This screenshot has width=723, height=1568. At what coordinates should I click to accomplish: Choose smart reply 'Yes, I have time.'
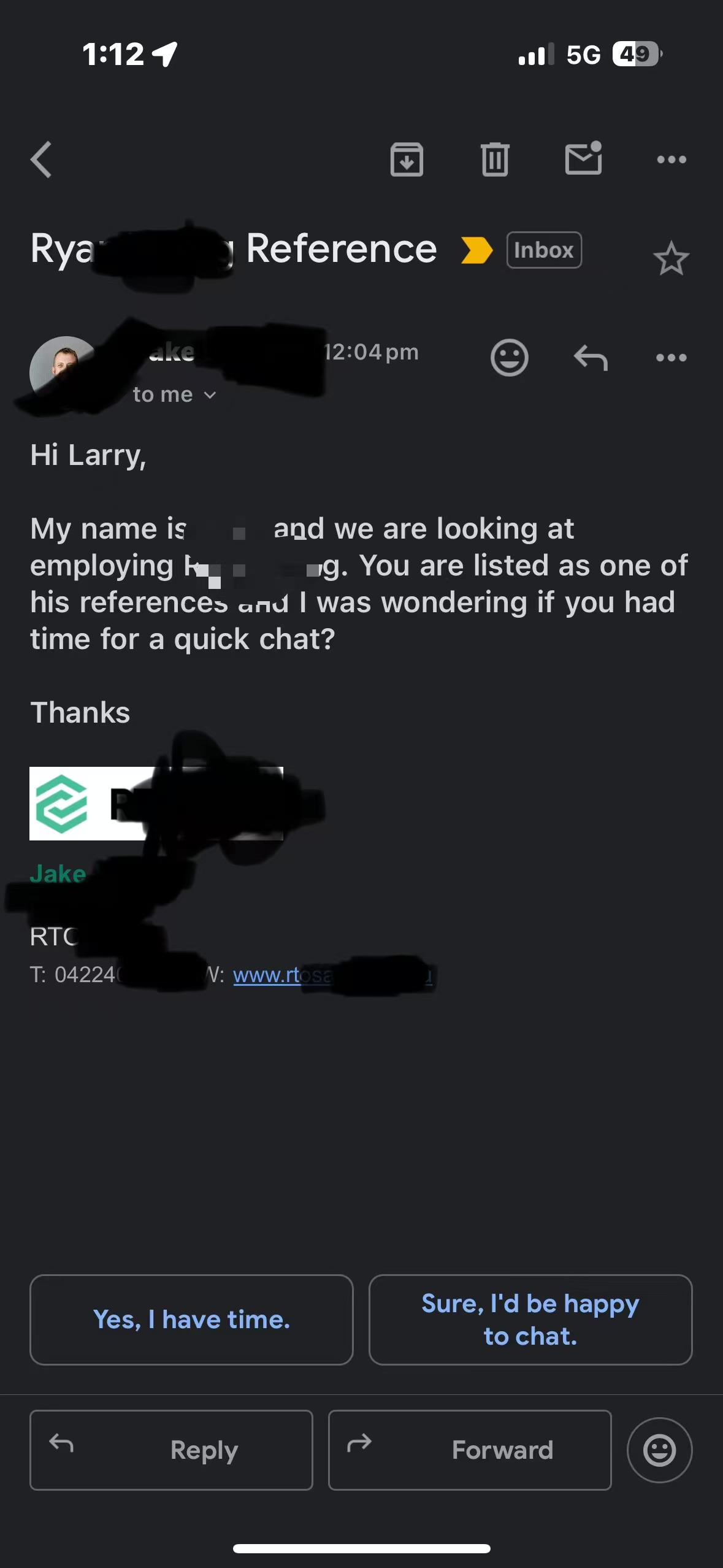(x=191, y=1320)
